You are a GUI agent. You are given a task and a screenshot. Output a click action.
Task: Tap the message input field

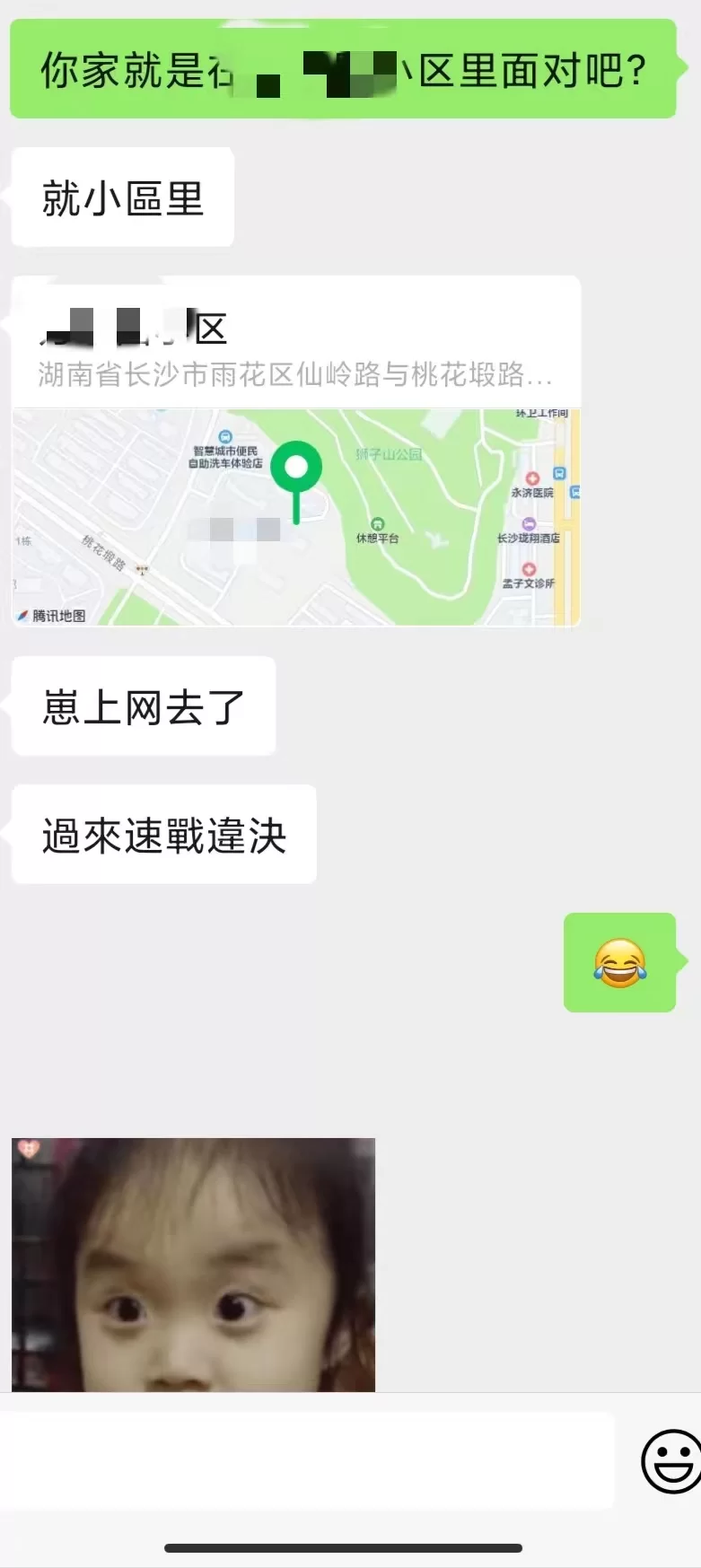pos(307,1460)
